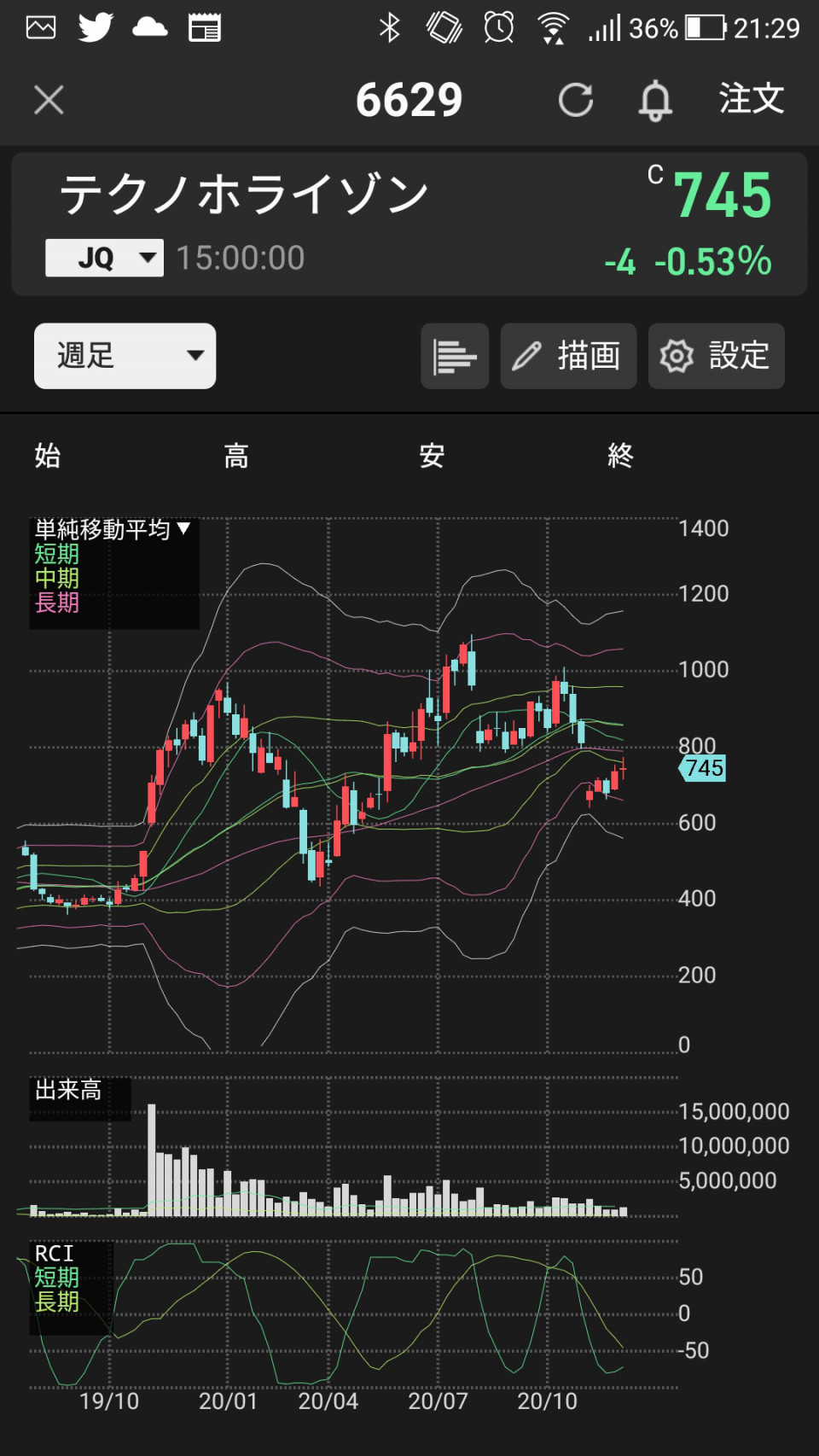
Task: Open the price alert bell
Action: [655, 100]
